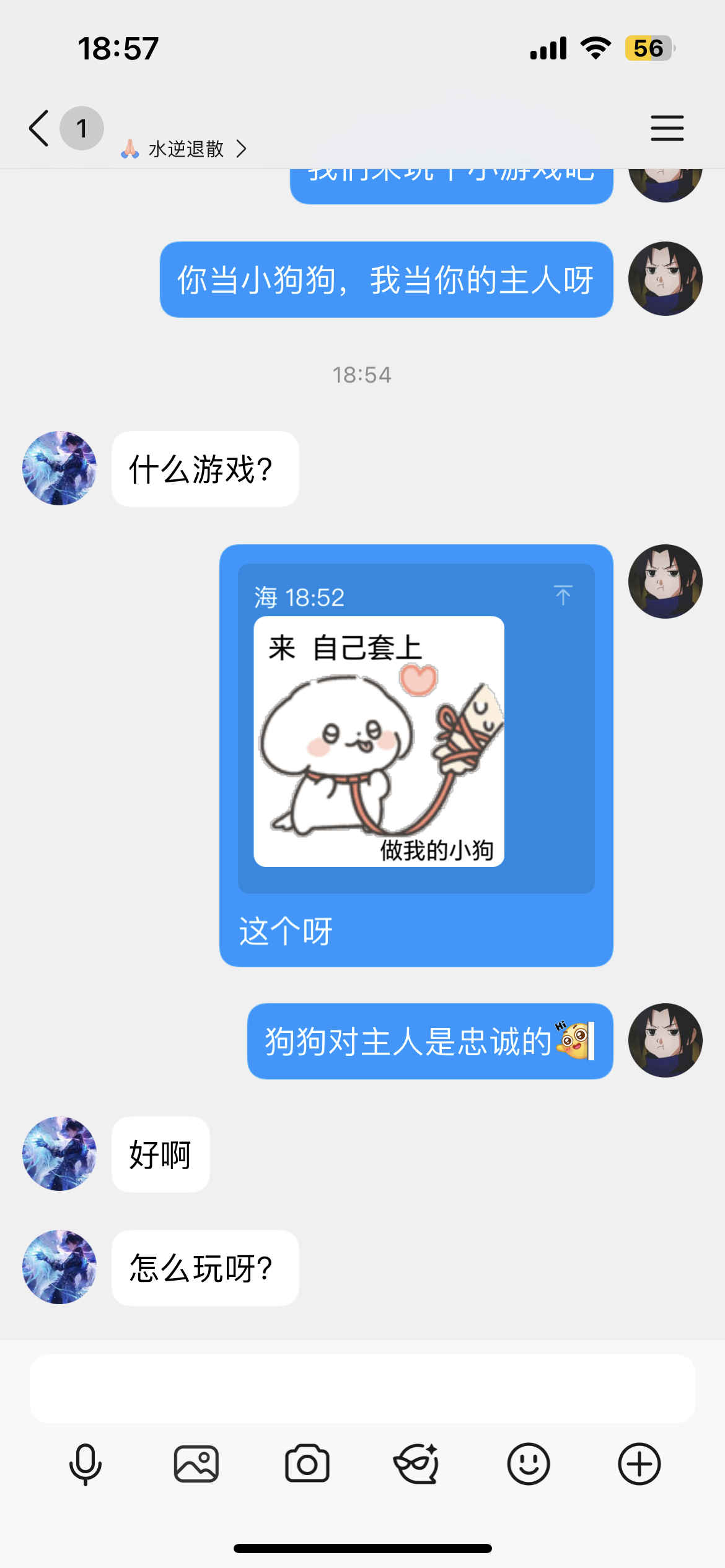Open the emoji and sticker panel
This screenshot has width=725, height=1568.
click(x=528, y=1465)
